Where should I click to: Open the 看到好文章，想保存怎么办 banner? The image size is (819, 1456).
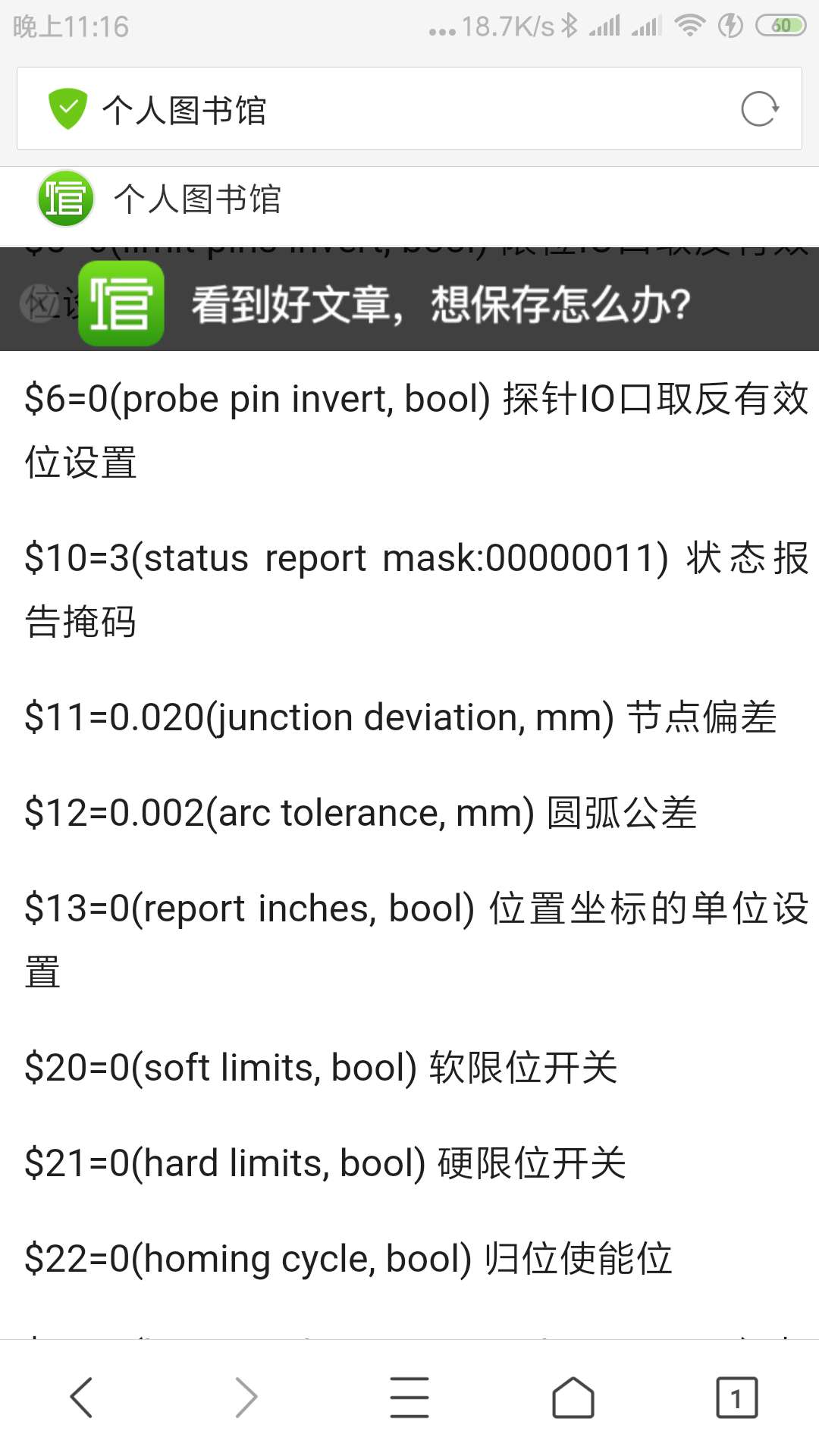[409, 303]
